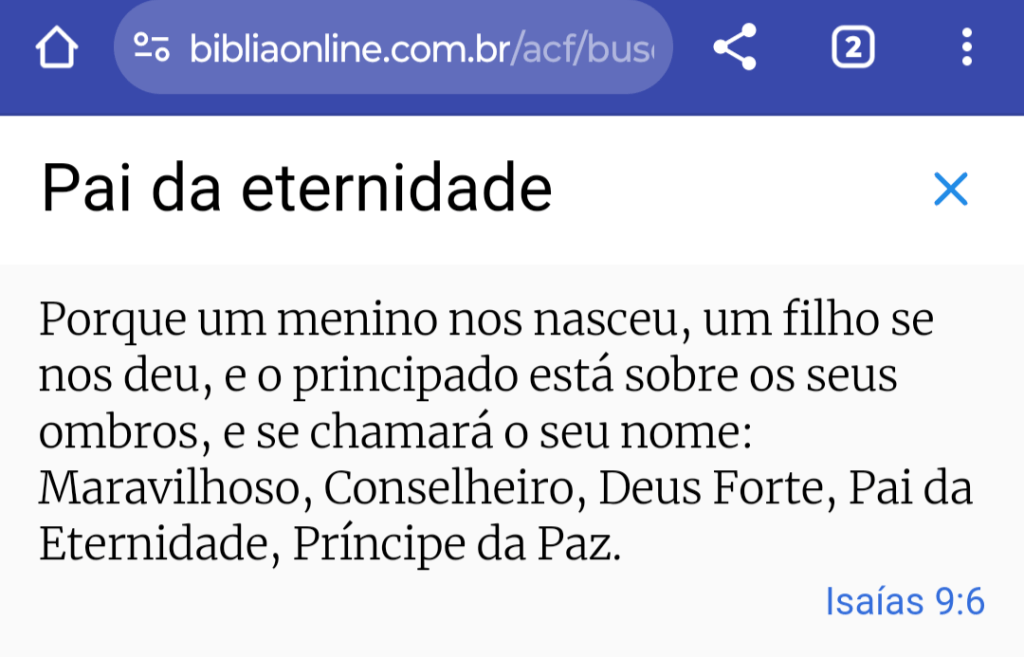Edit the Pai da eternidade search field
1024x657 pixels.
click(x=400, y=189)
